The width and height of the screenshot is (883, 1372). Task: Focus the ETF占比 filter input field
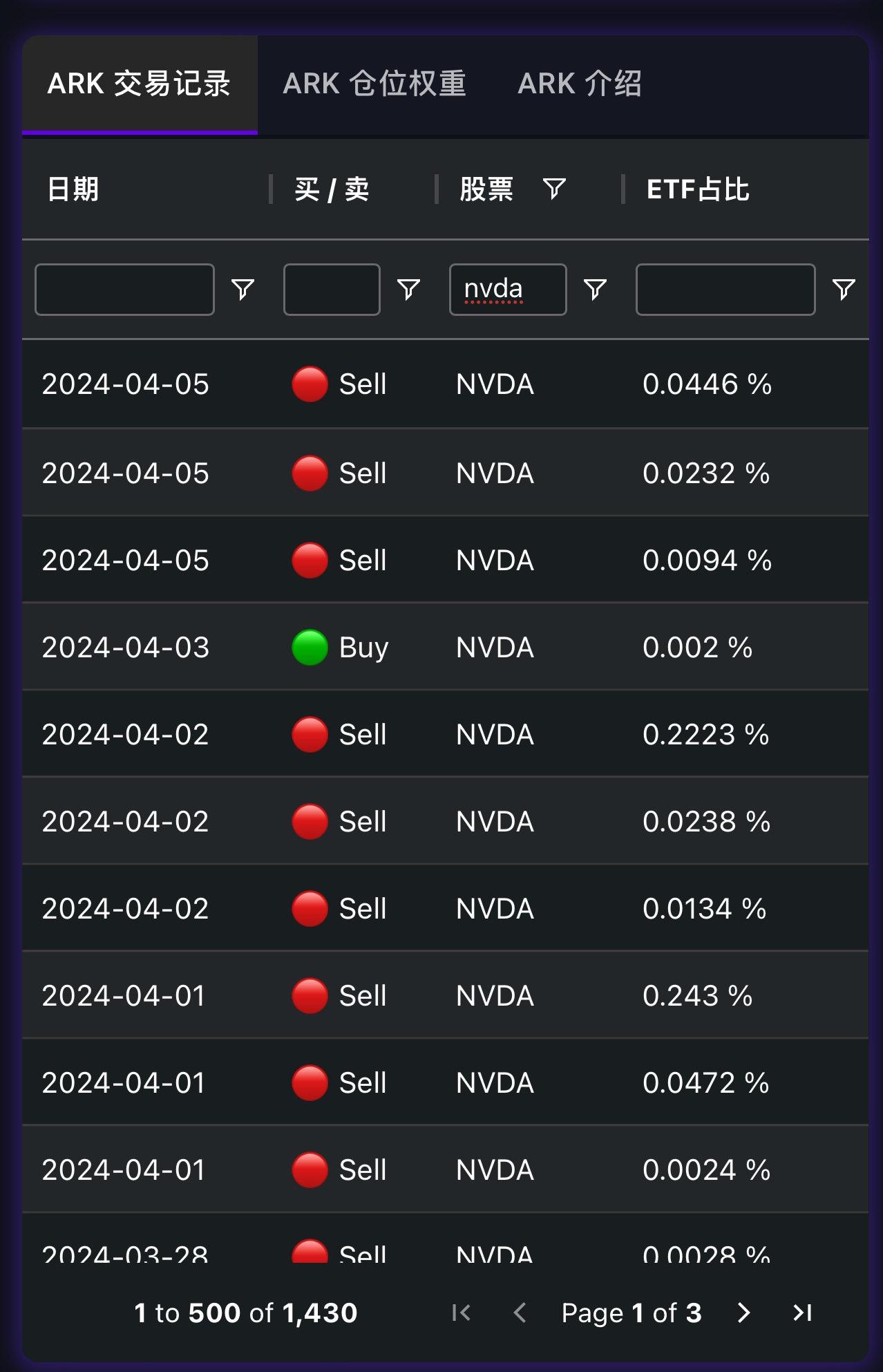725,290
